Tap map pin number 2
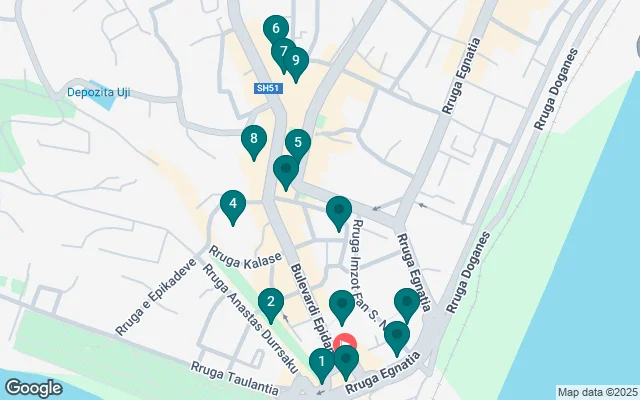 [x=270, y=302]
